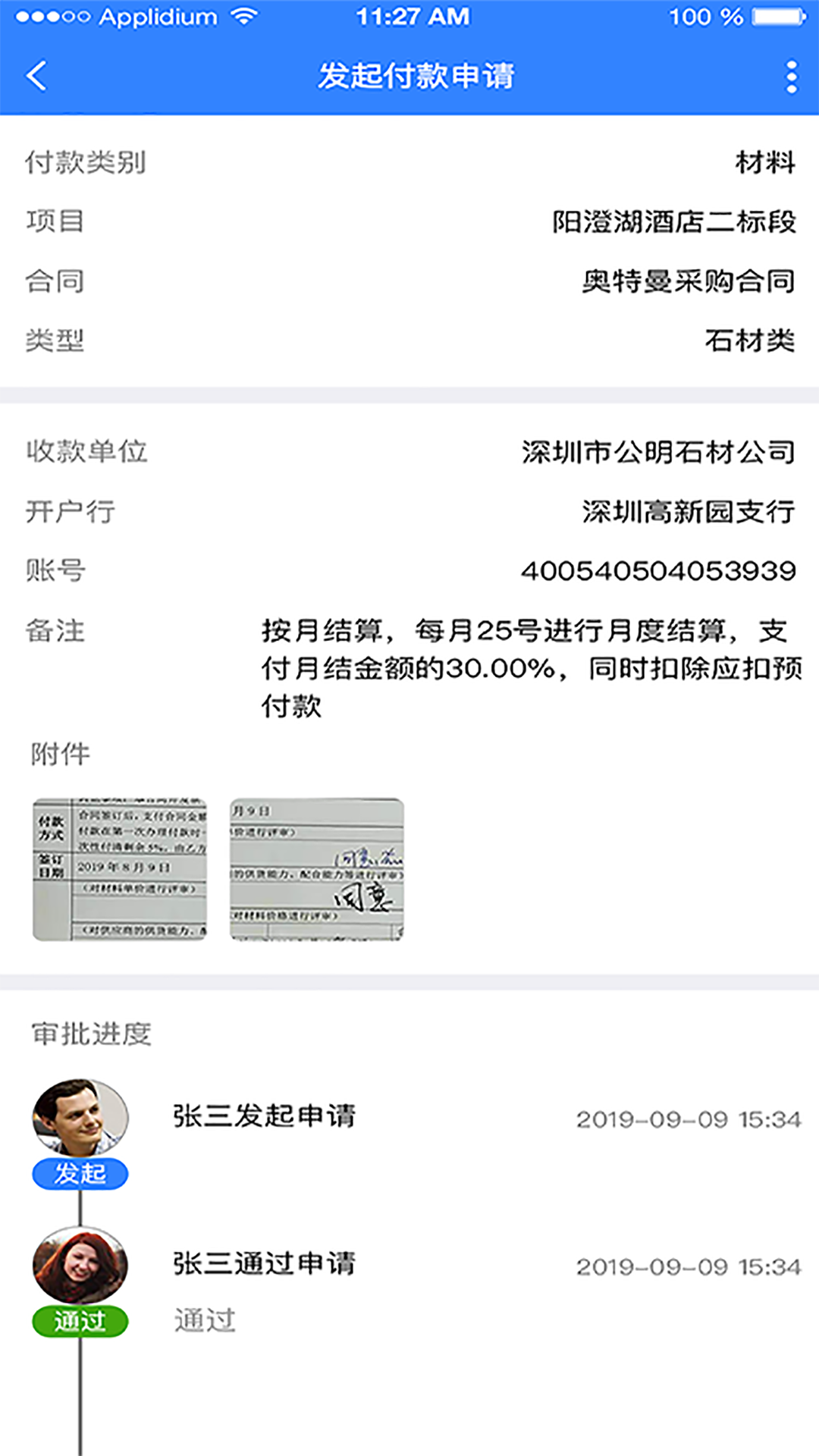Open the first attachment showing the payment terms
This screenshot has width=819, height=1456.
point(120,869)
